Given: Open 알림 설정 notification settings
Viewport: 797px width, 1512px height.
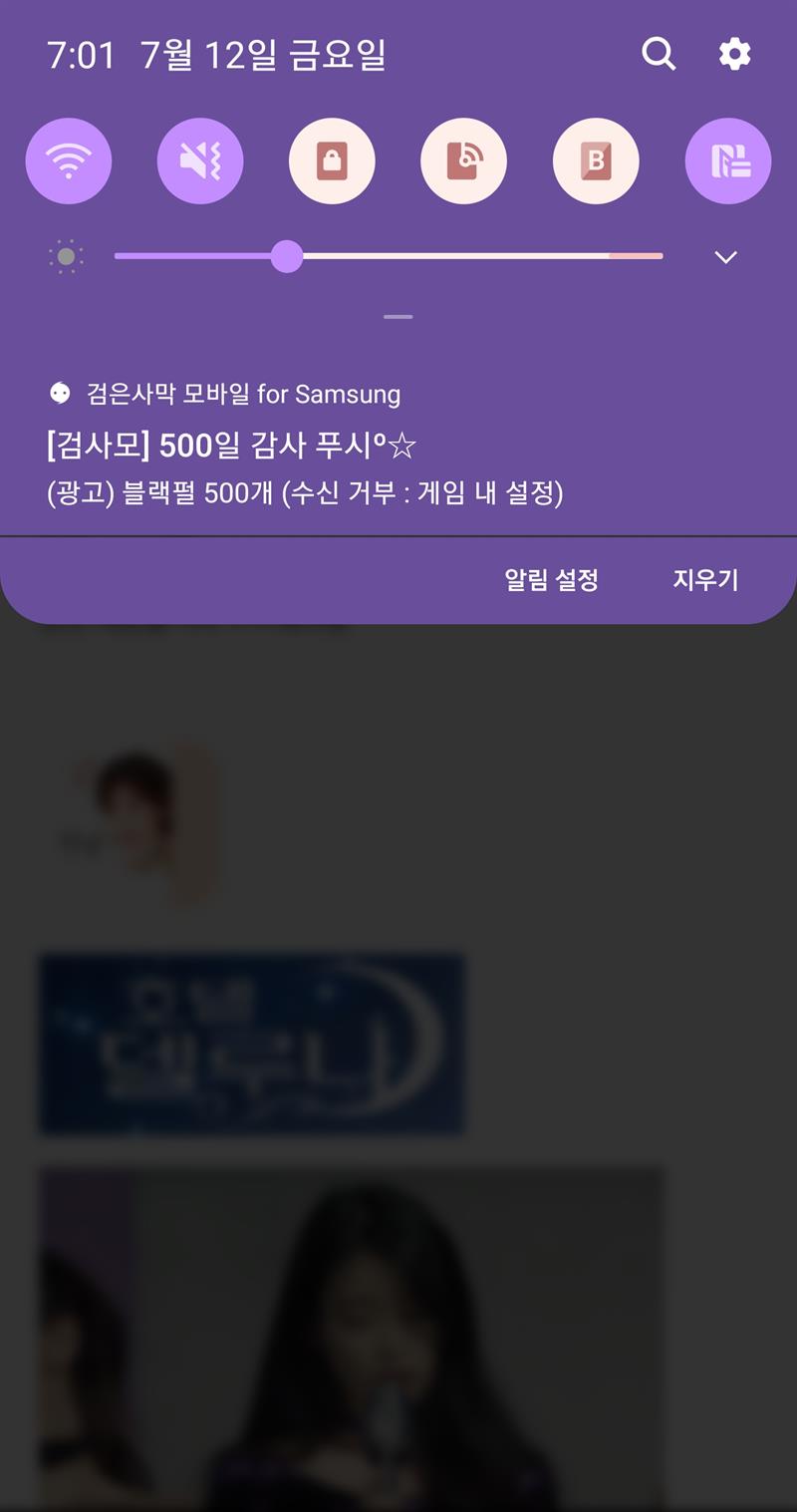Looking at the screenshot, I should coord(551,580).
